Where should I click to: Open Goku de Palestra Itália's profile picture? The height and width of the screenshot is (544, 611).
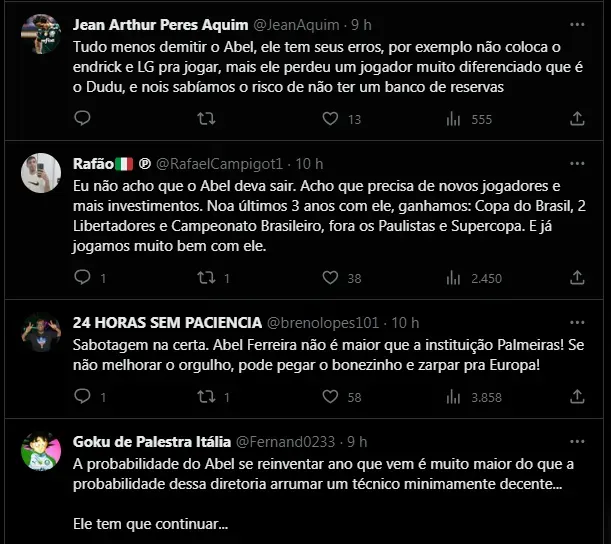[x=41, y=452]
